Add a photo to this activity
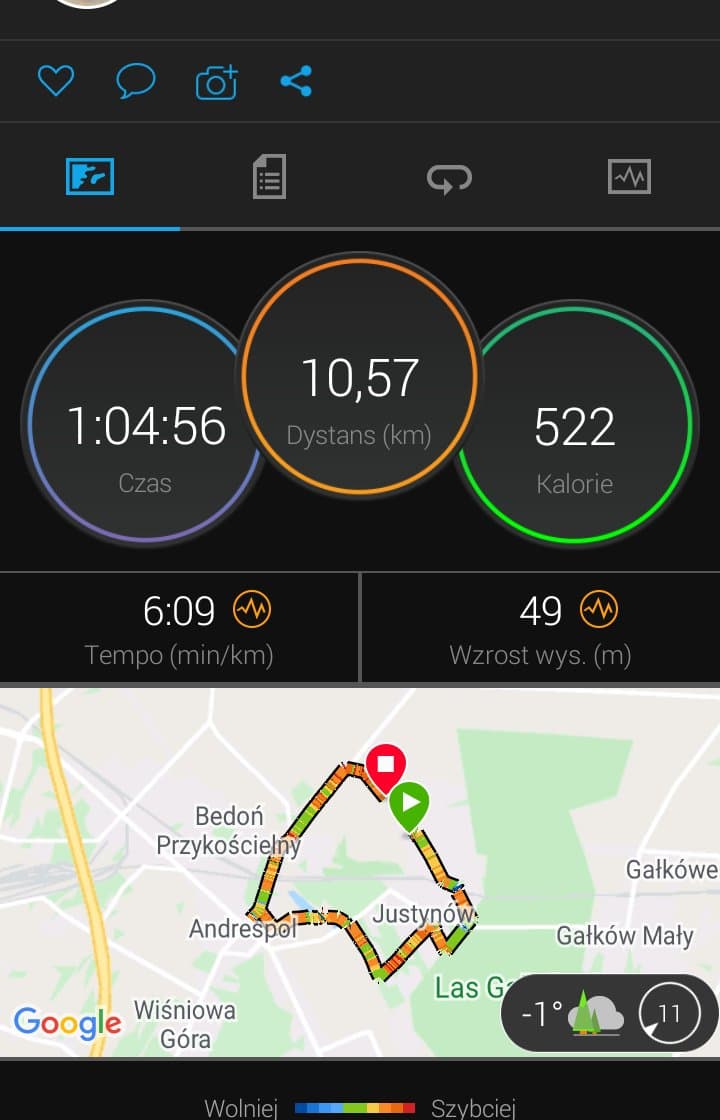The width and height of the screenshot is (720, 1120). 216,82
